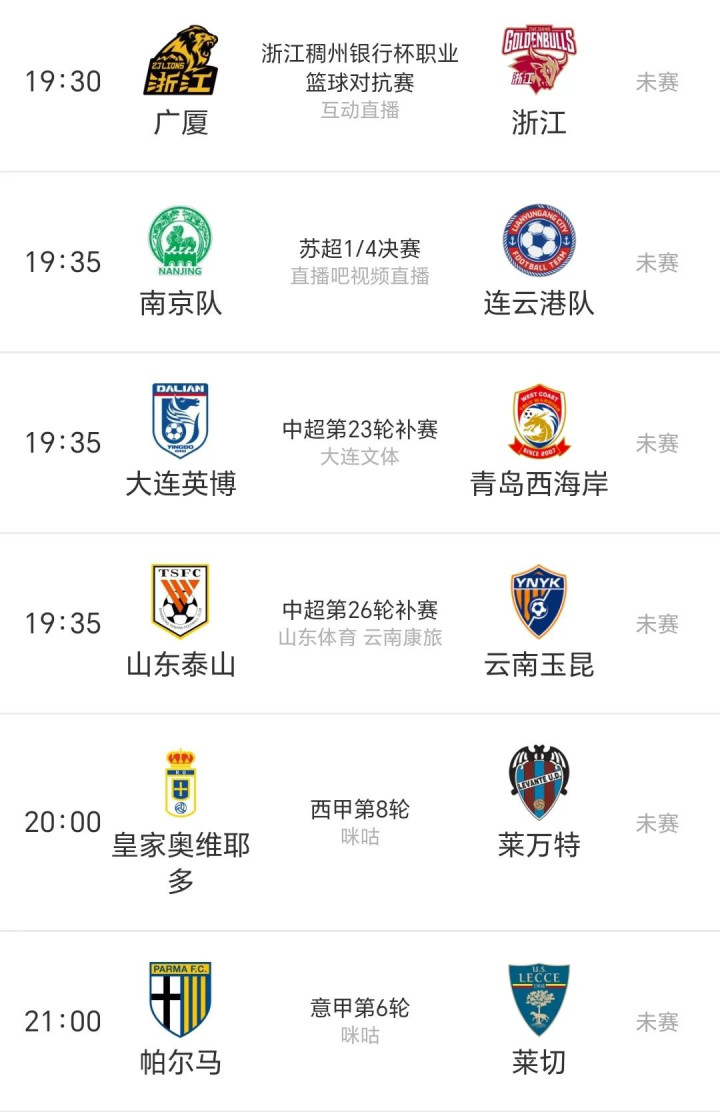
Task: Open the 皇家奥维耶多 vs 莱万特 match
Action: point(360,822)
